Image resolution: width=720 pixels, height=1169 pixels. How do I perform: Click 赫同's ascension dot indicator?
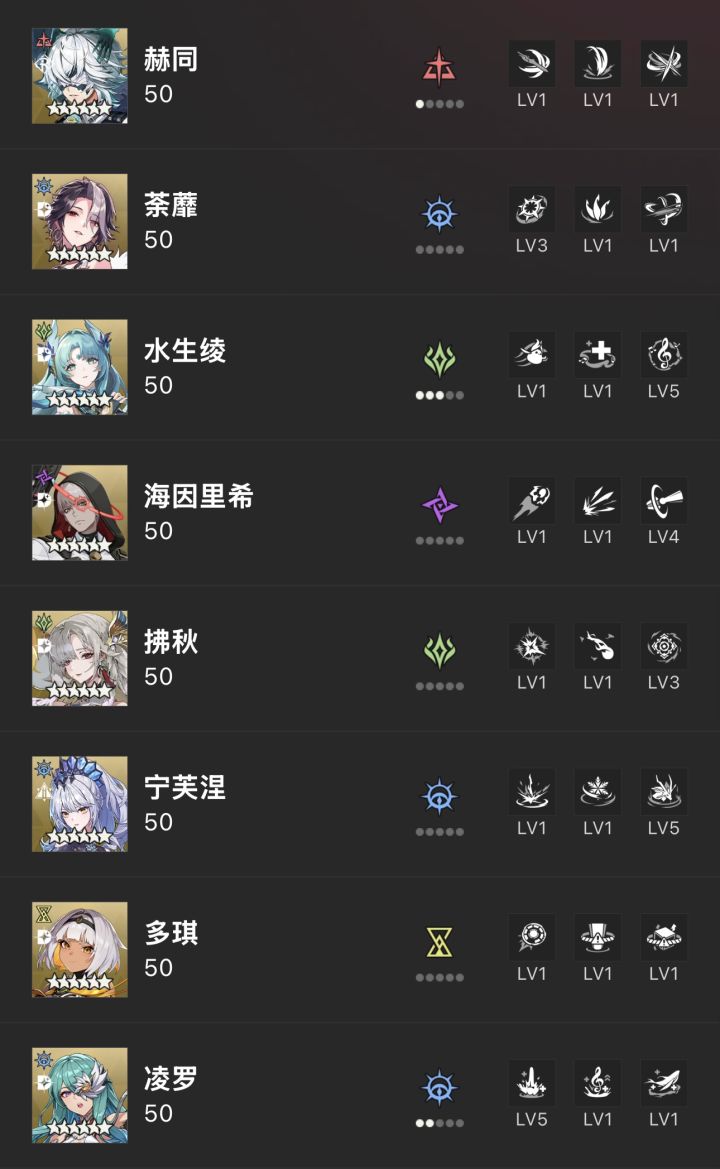pos(438,103)
